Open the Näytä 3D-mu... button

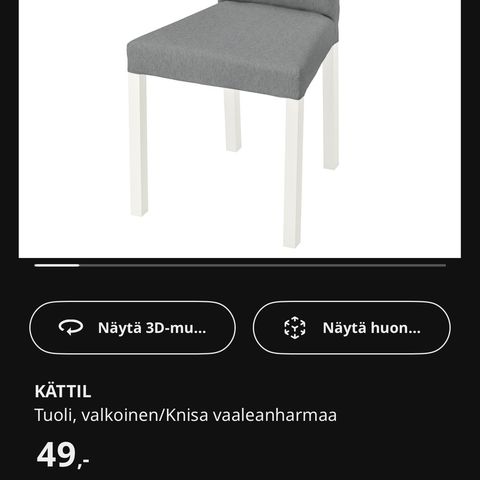point(132,328)
